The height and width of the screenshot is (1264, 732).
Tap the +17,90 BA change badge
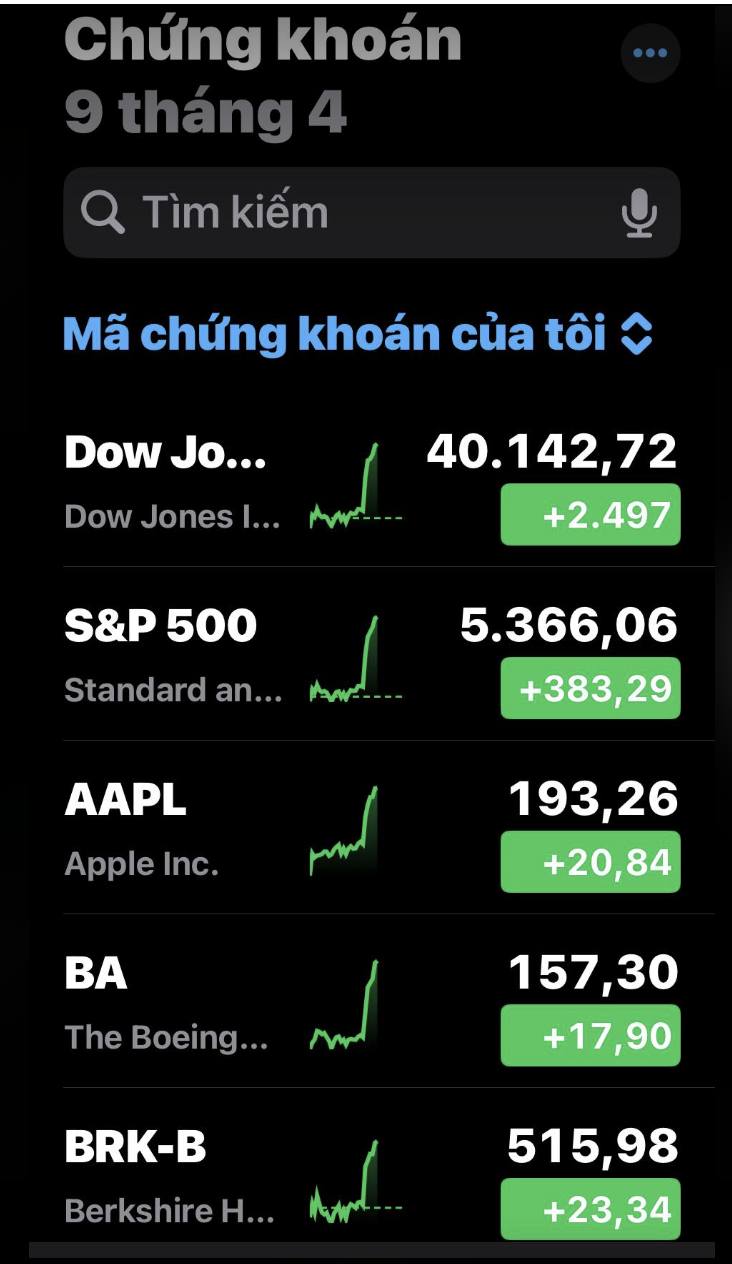(590, 1036)
